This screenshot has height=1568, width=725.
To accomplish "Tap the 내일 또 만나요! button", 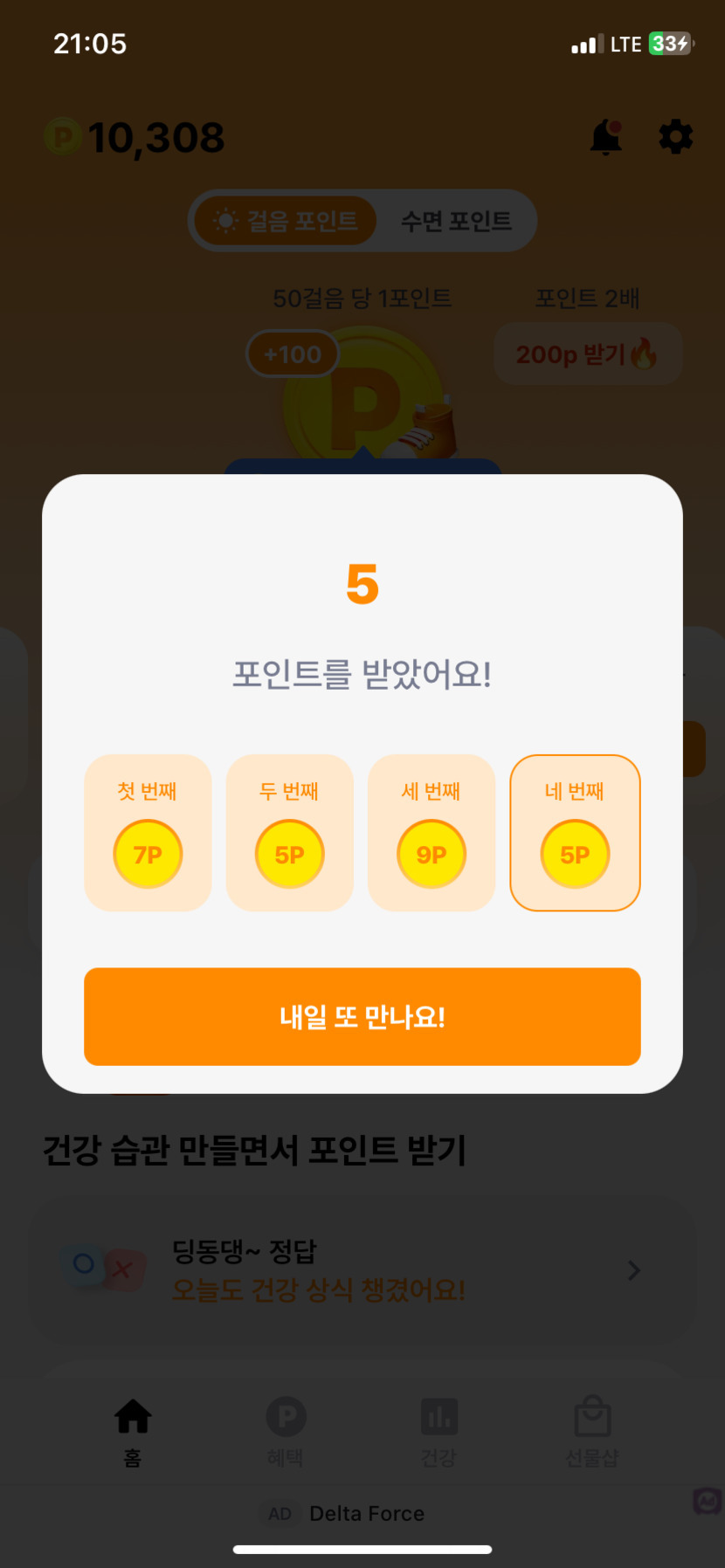I will tap(362, 1016).
